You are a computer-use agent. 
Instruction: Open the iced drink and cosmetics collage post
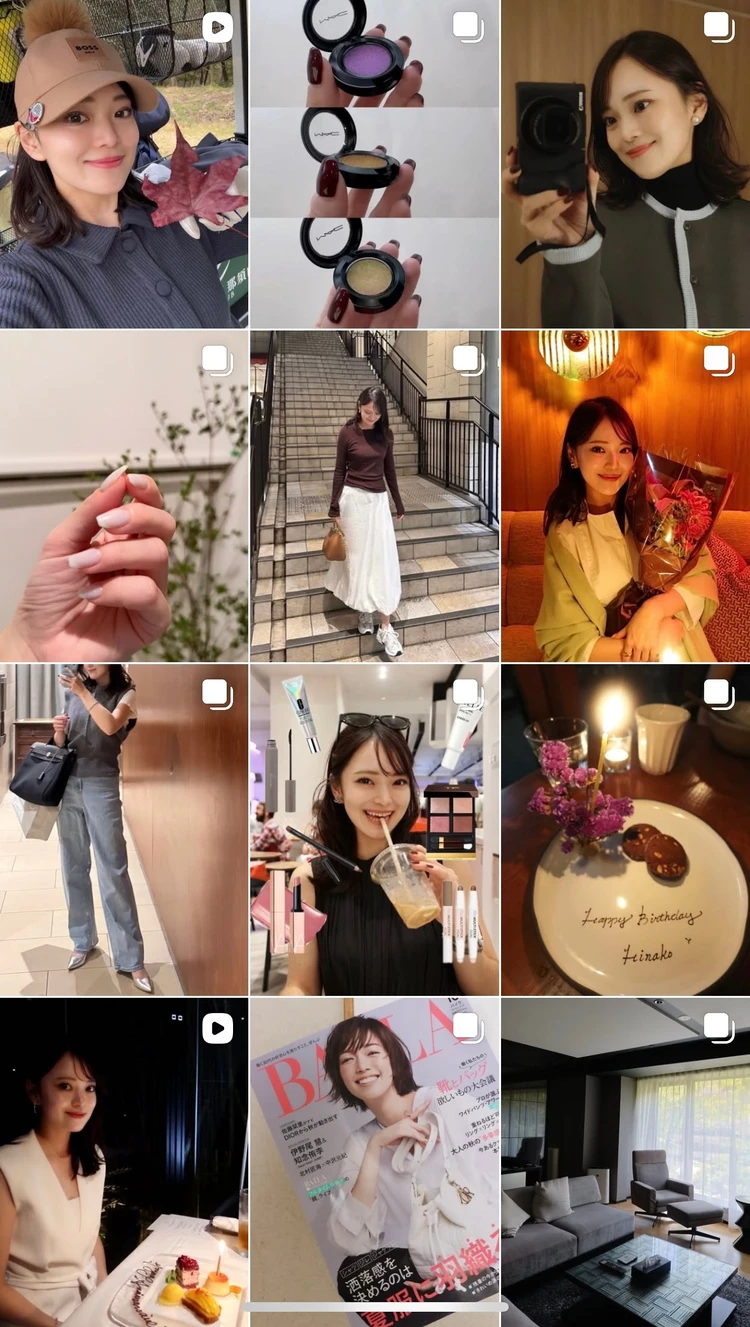(374, 830)
